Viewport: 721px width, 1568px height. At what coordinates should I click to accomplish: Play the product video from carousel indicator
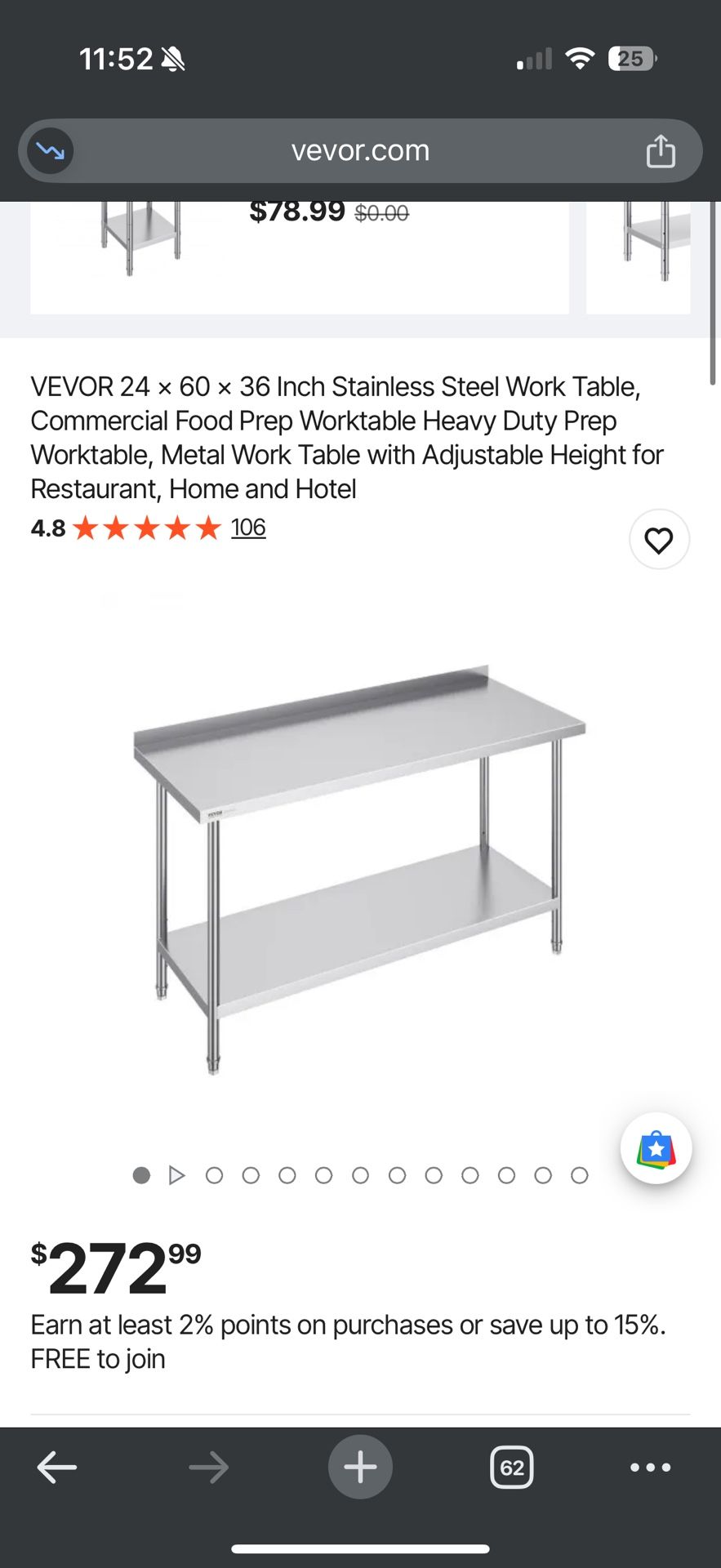click(x=177, y=1175)
